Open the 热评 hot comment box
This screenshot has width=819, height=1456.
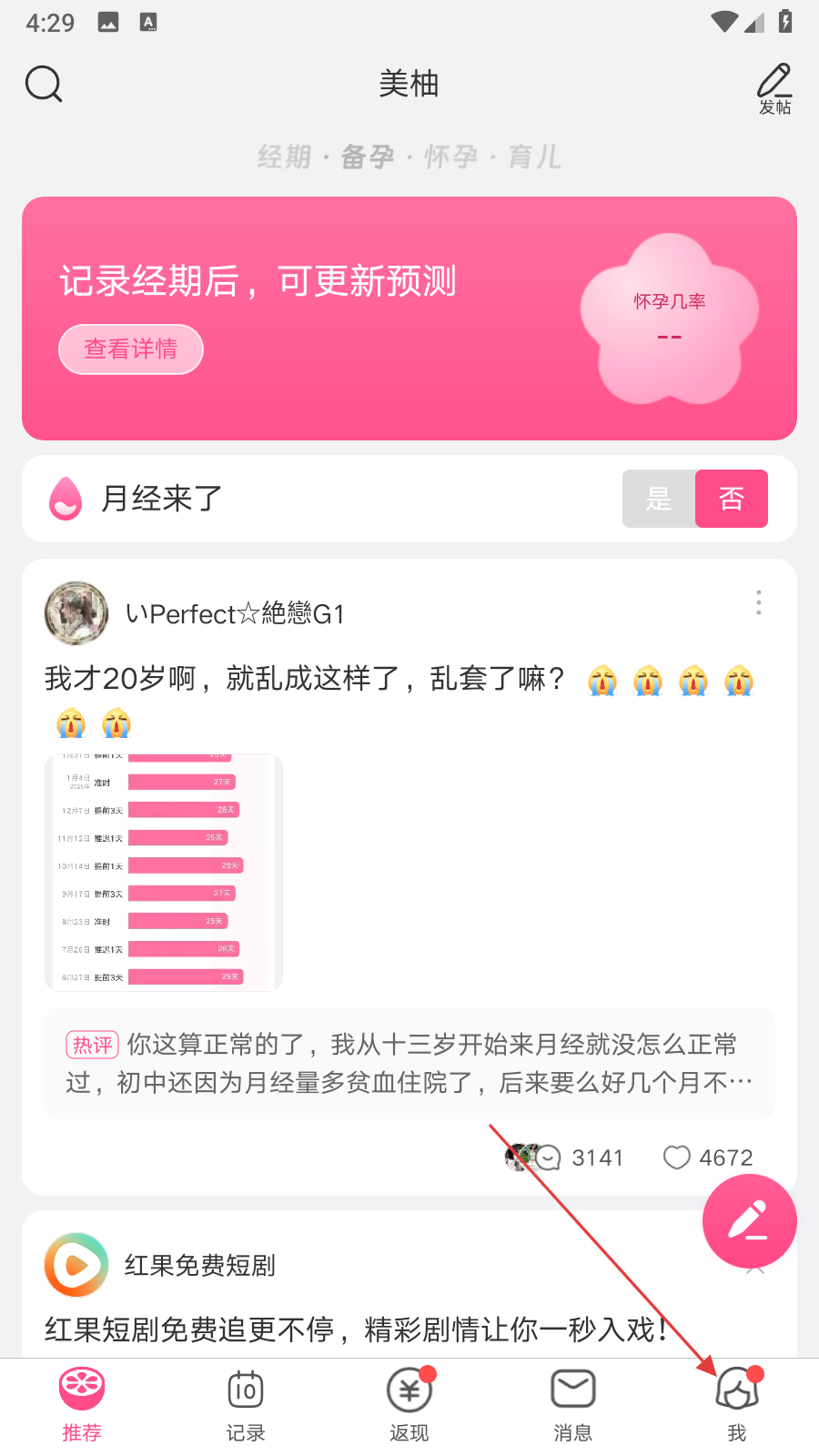(409, 1063)
